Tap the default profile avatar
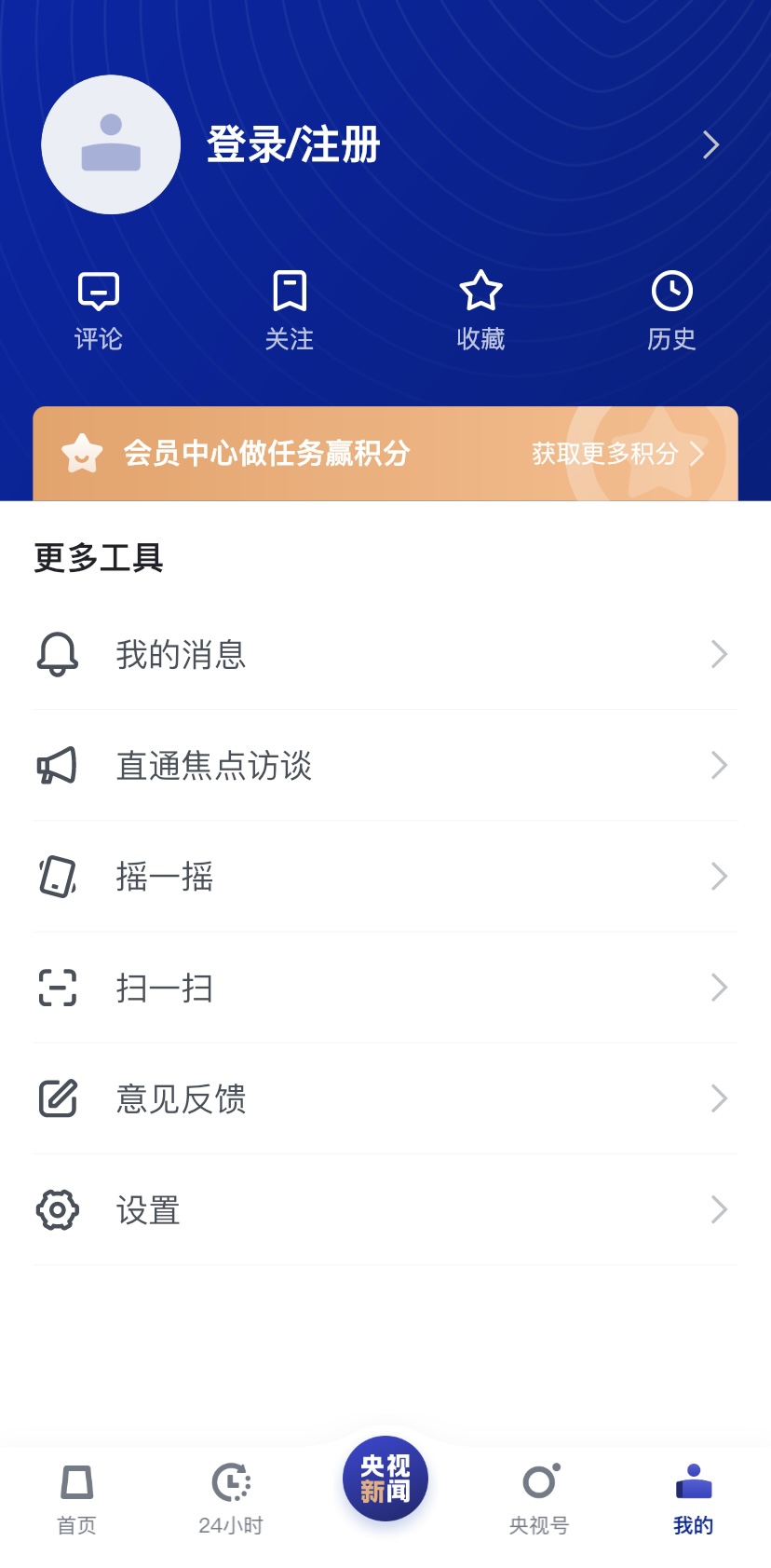 [x=111, y=144]
